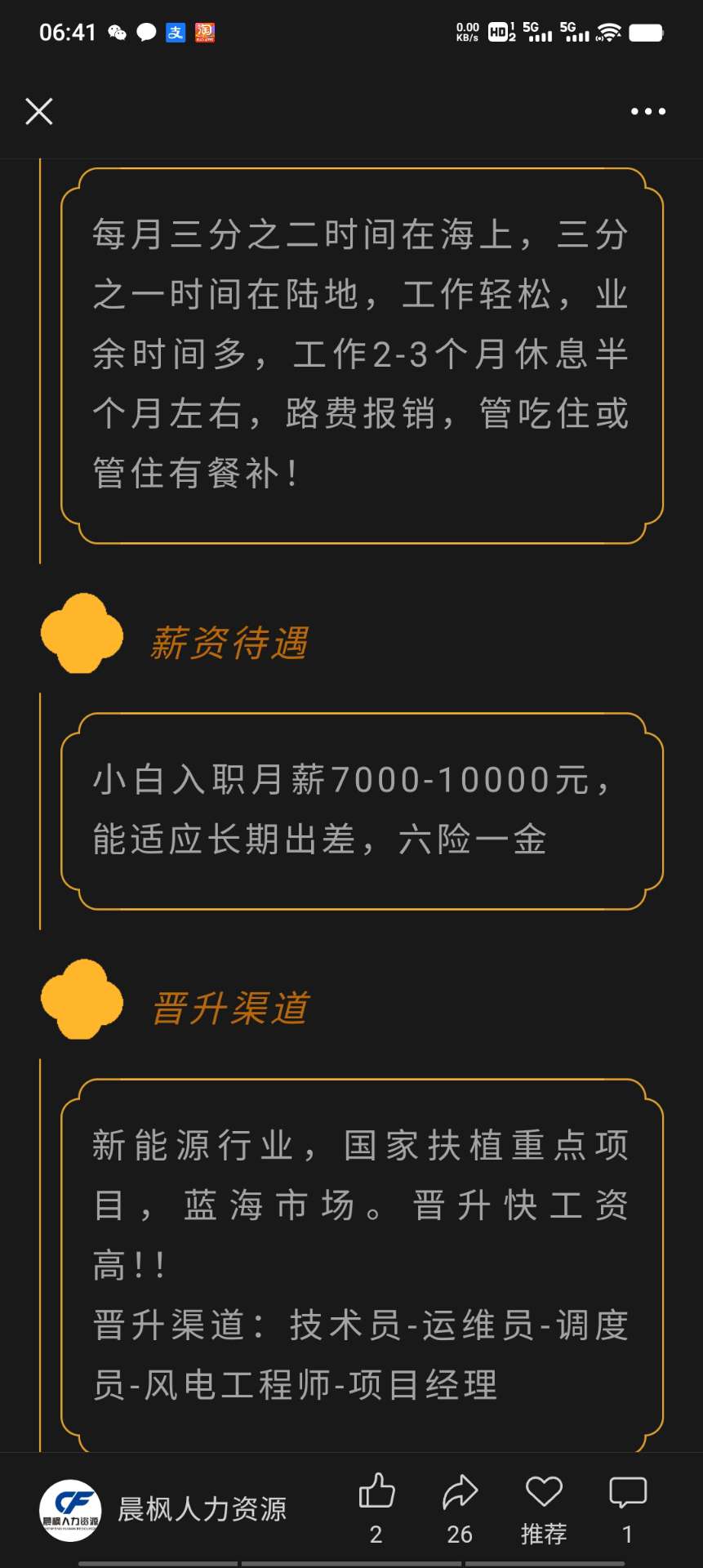Like this article with thumbs up
The image size is (703, 1568).
376,1493
